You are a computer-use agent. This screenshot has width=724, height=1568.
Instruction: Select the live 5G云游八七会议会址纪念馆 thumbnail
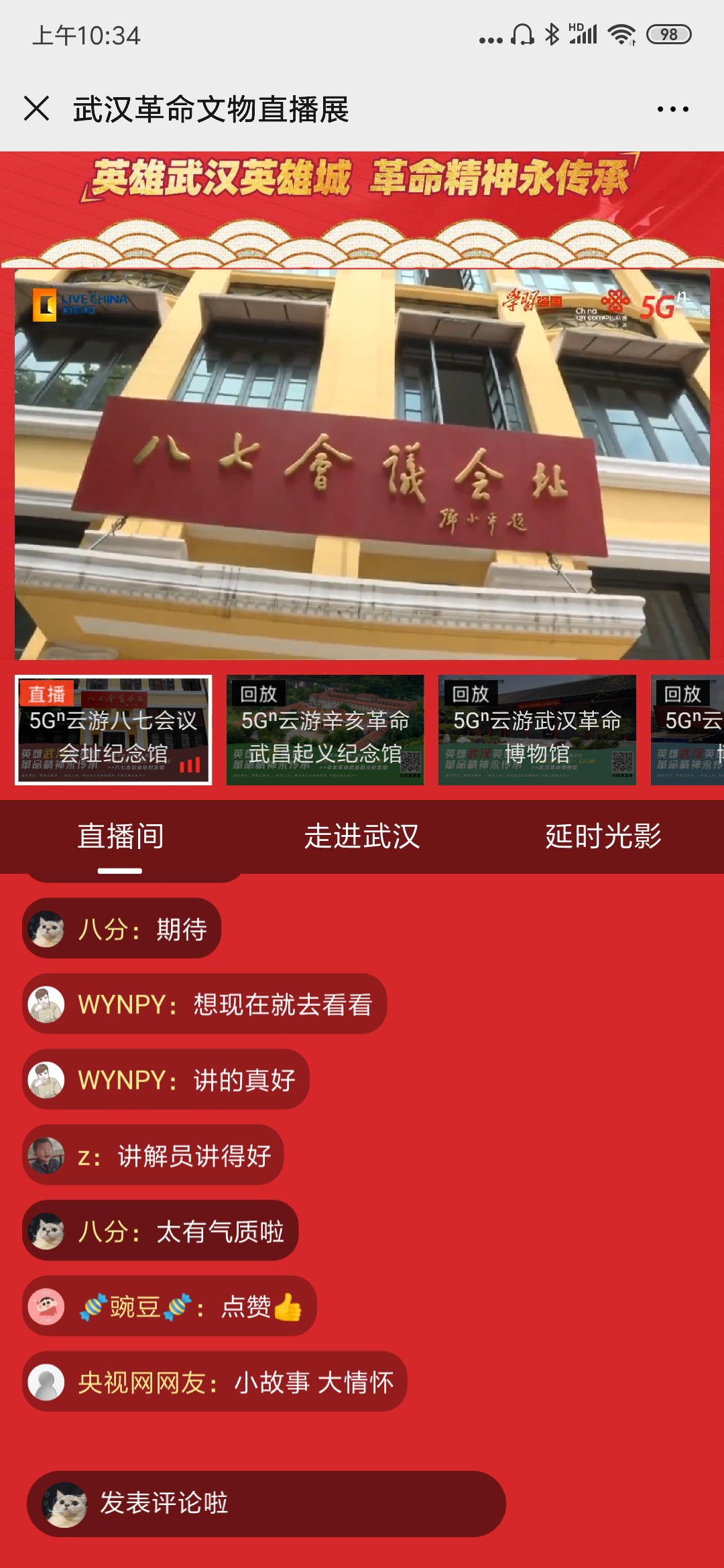113,730
